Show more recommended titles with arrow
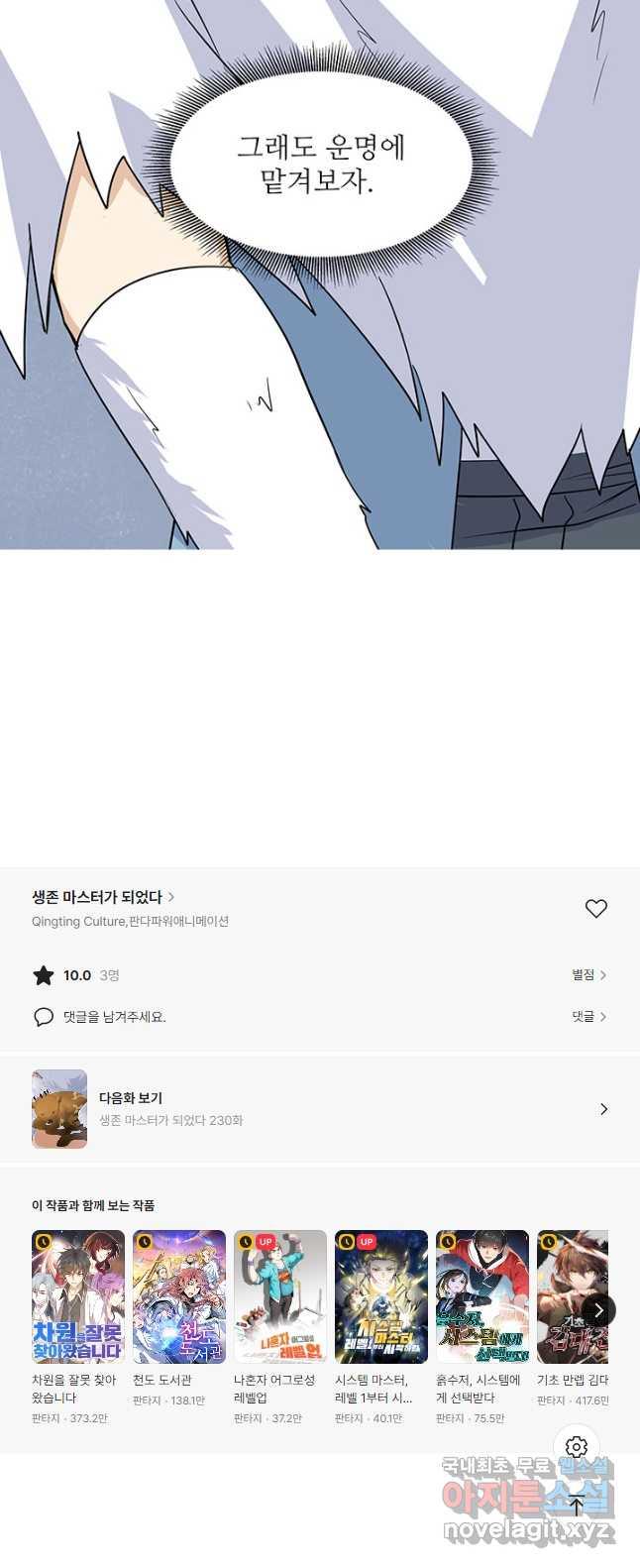The height and width of the screenshot is (1568, 640). [597, 1310]
